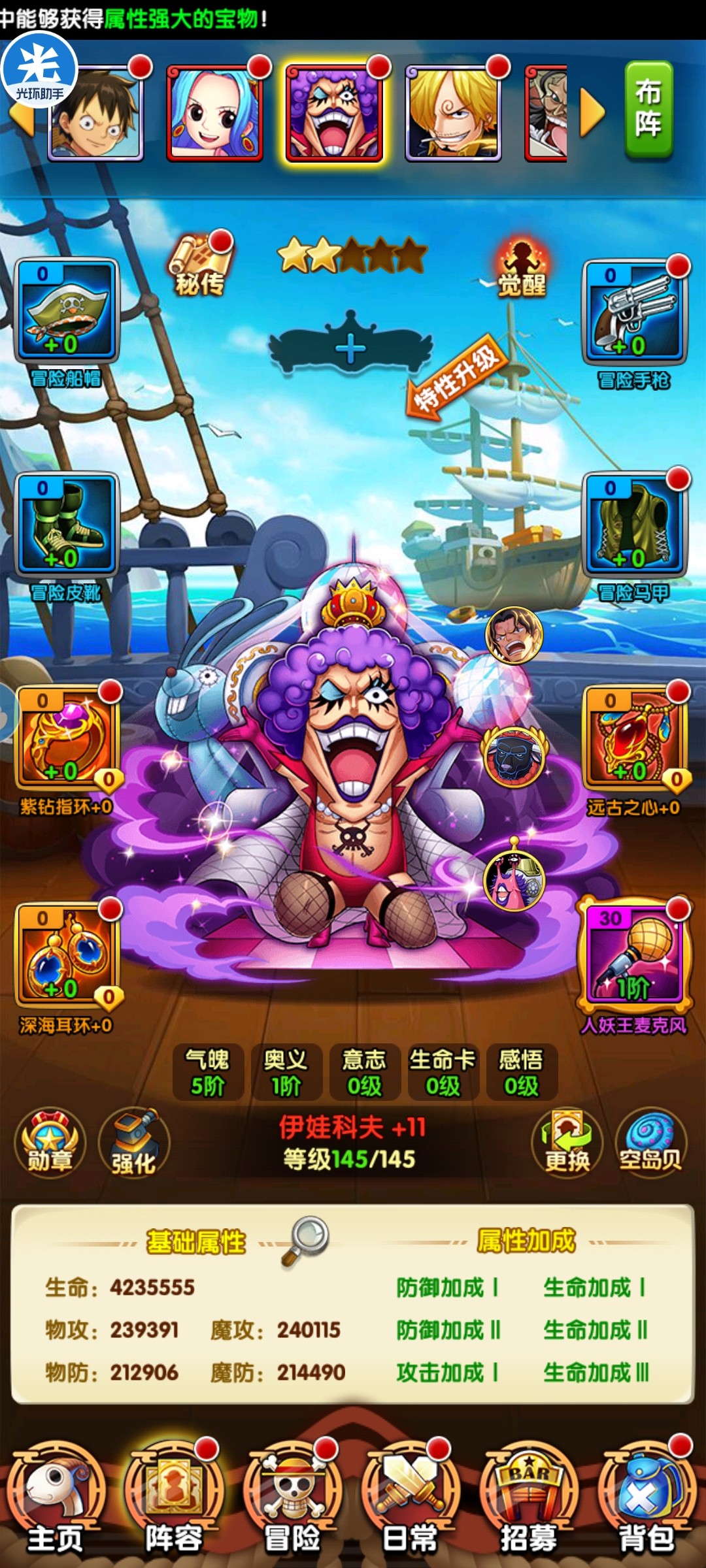Screen dimensions: 706x1568
Task: Tap the 冒险船帽 equipment slot
Action: coord(66,311)
